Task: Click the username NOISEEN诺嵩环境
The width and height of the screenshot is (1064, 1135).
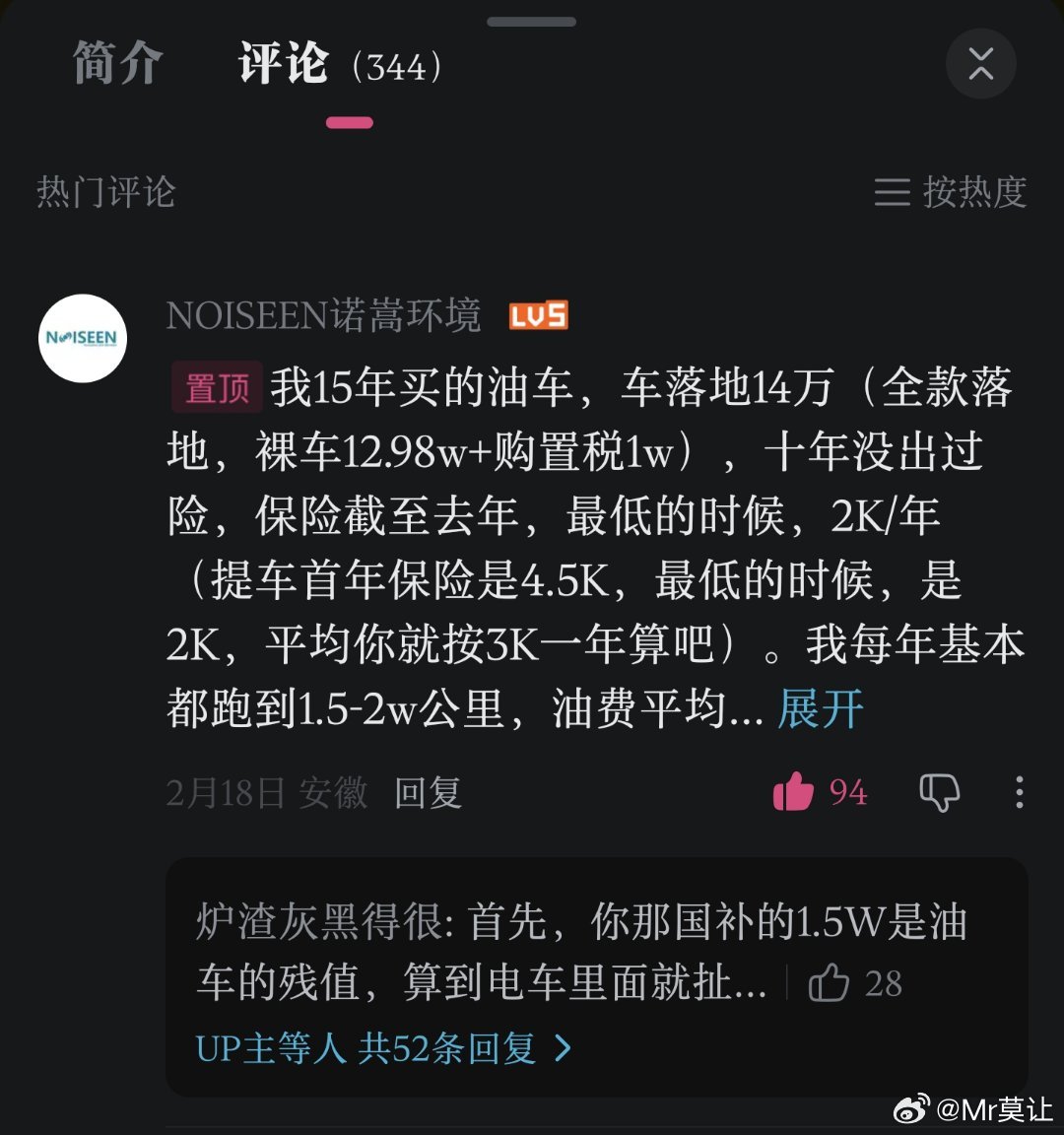Action: (x=325, y=315)
